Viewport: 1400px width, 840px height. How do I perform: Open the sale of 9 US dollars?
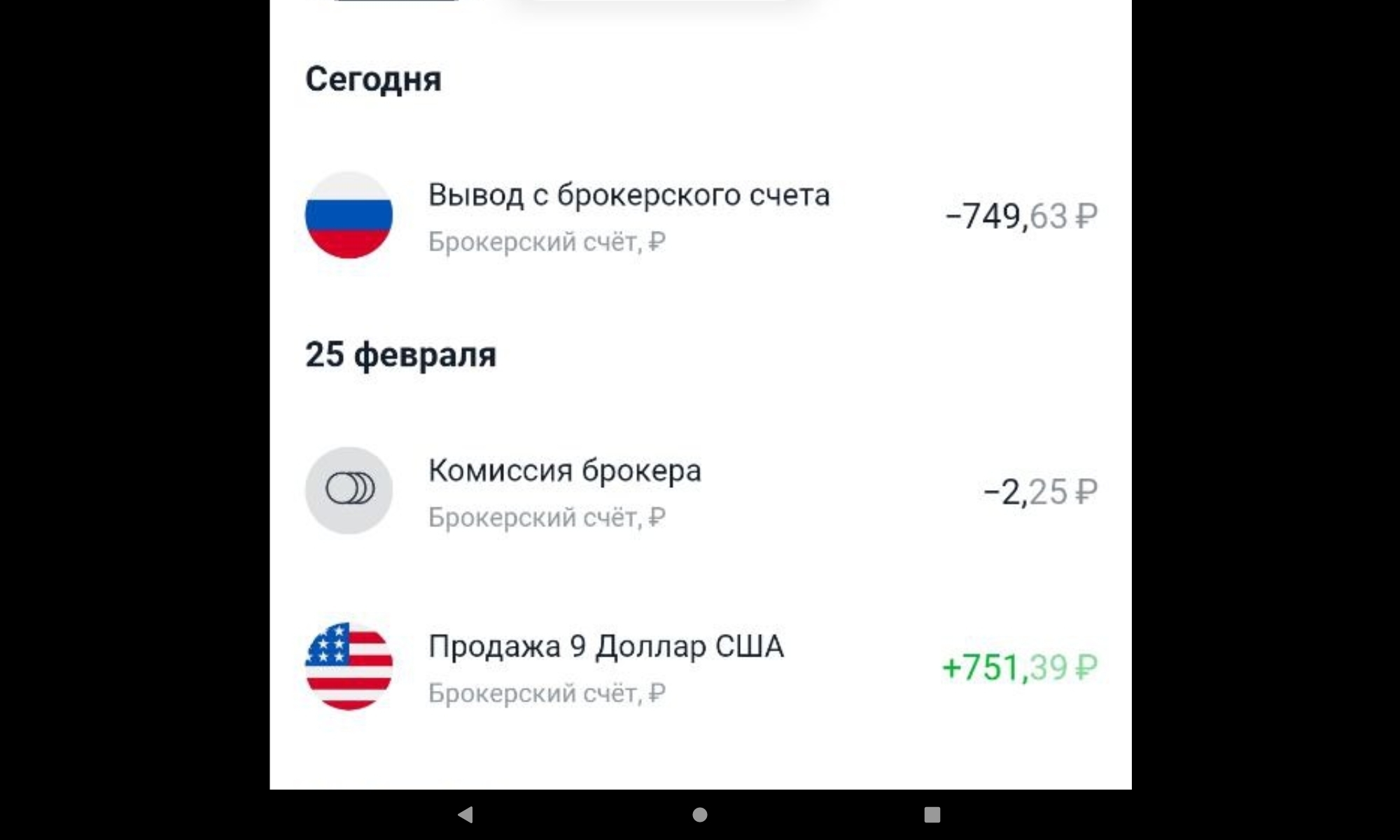point(605,666)
